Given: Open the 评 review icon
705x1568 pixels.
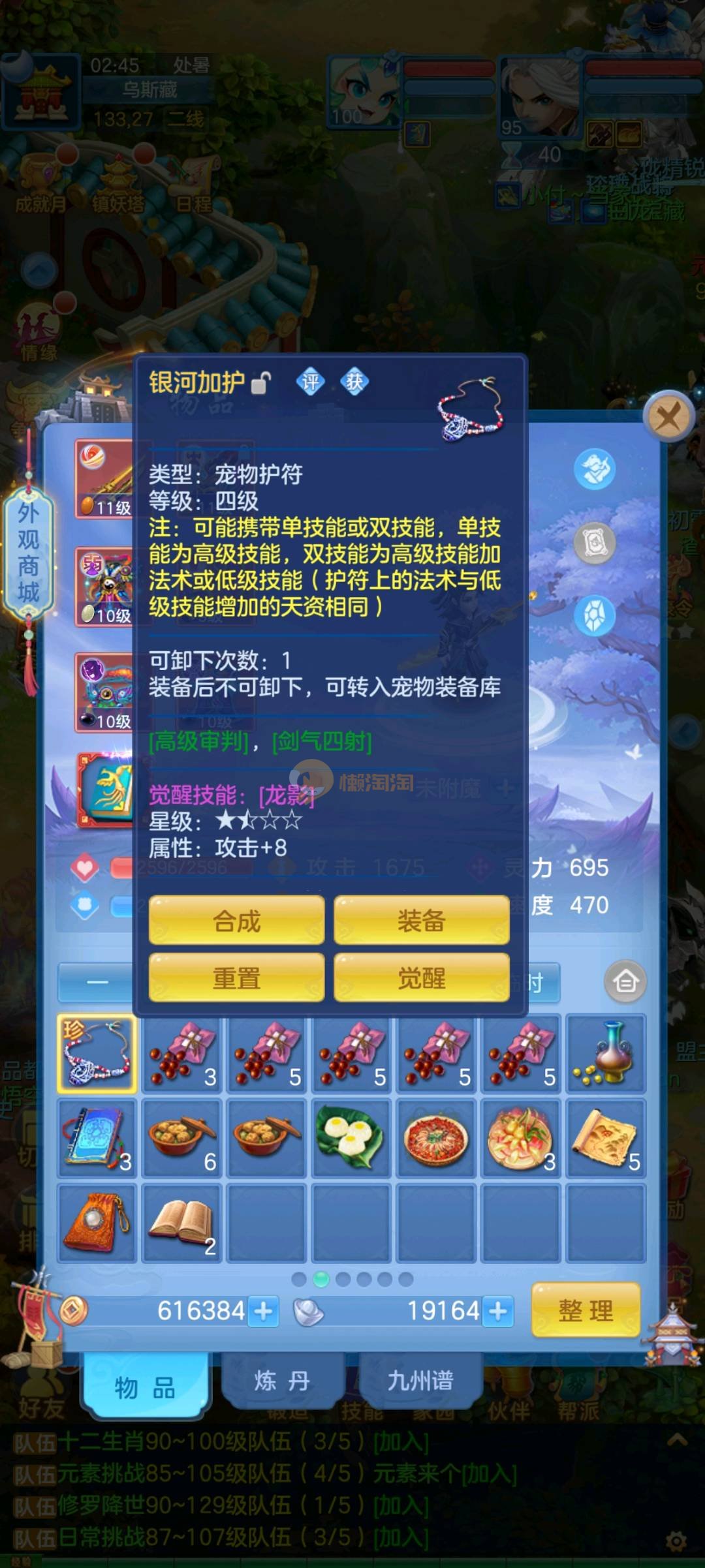Looking at the screenshot, I should coord(311,382).
